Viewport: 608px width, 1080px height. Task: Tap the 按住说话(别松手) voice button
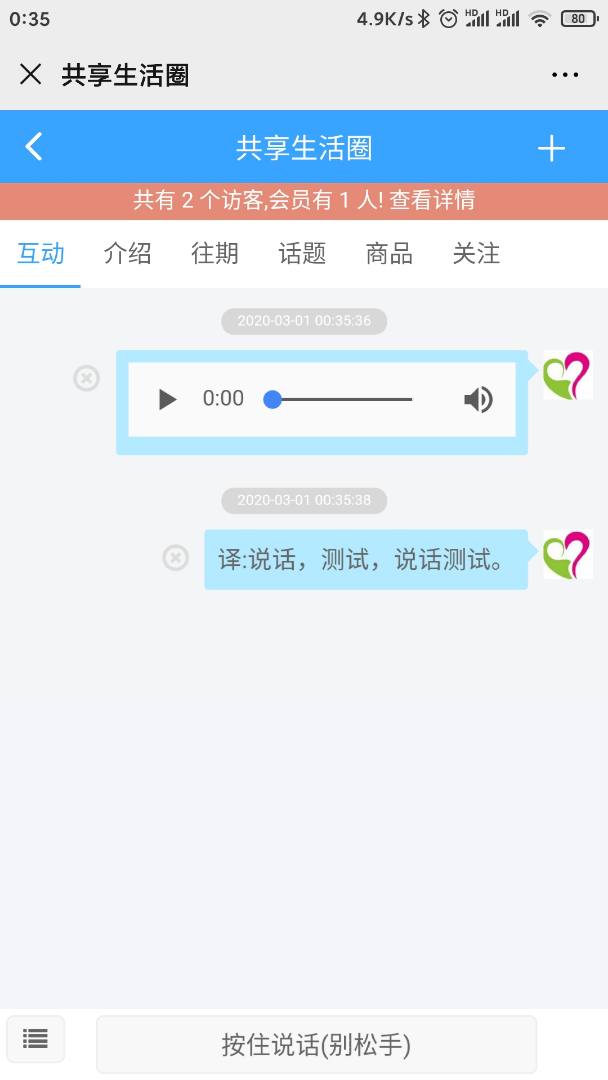316,1045
